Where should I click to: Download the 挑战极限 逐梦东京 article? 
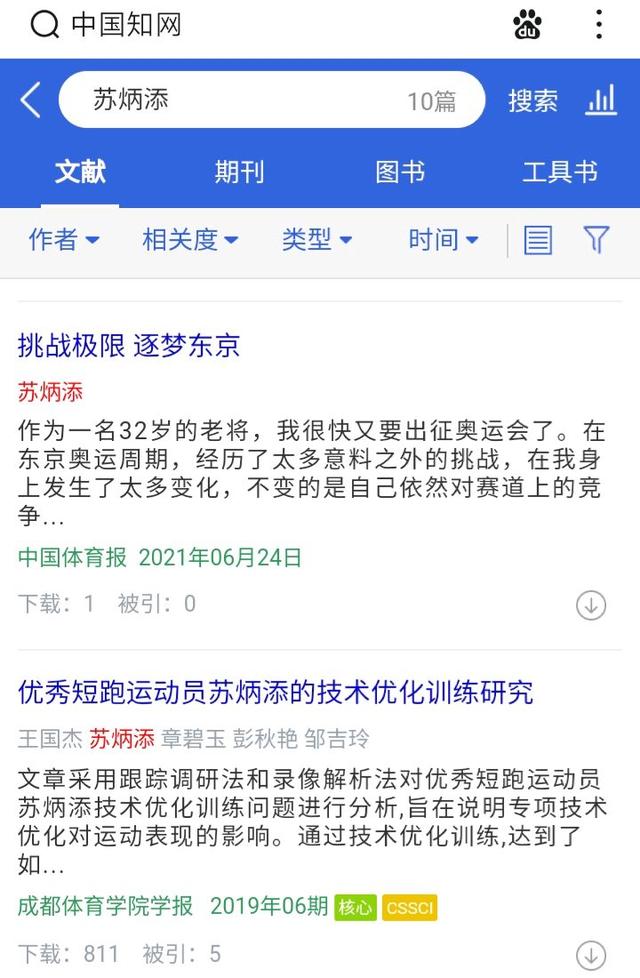click(591, 605)
